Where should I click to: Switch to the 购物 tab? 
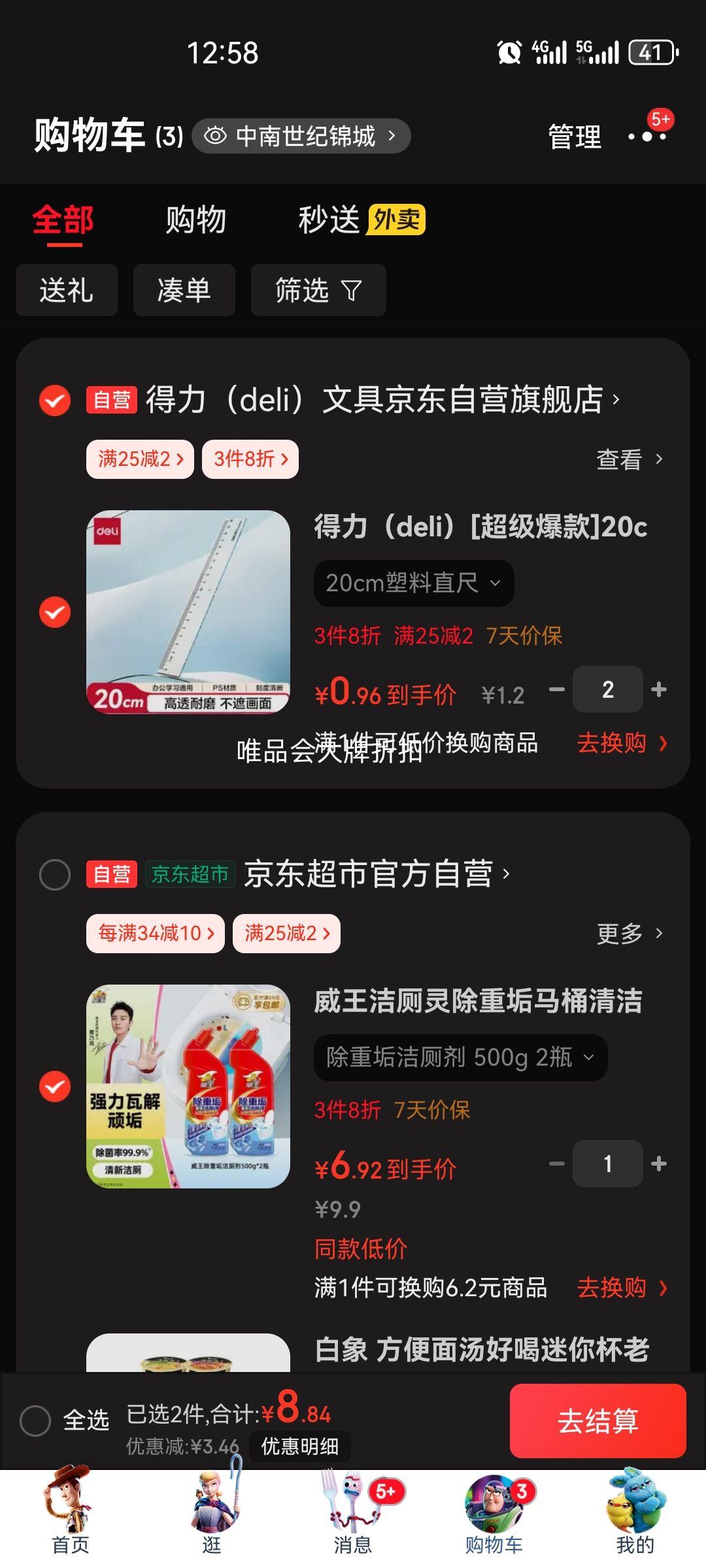tap(195, 220)
